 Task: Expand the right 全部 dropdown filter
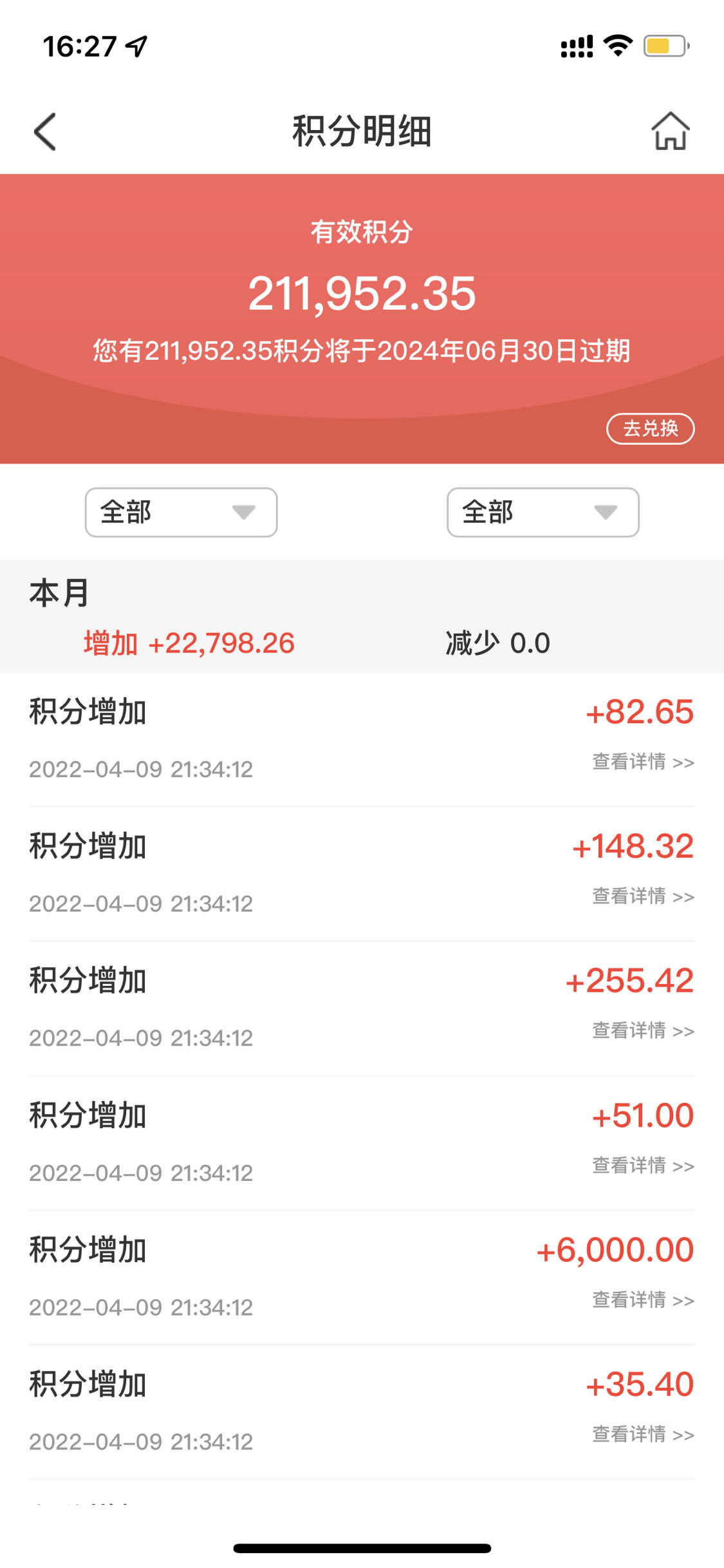tap(543, 513)
